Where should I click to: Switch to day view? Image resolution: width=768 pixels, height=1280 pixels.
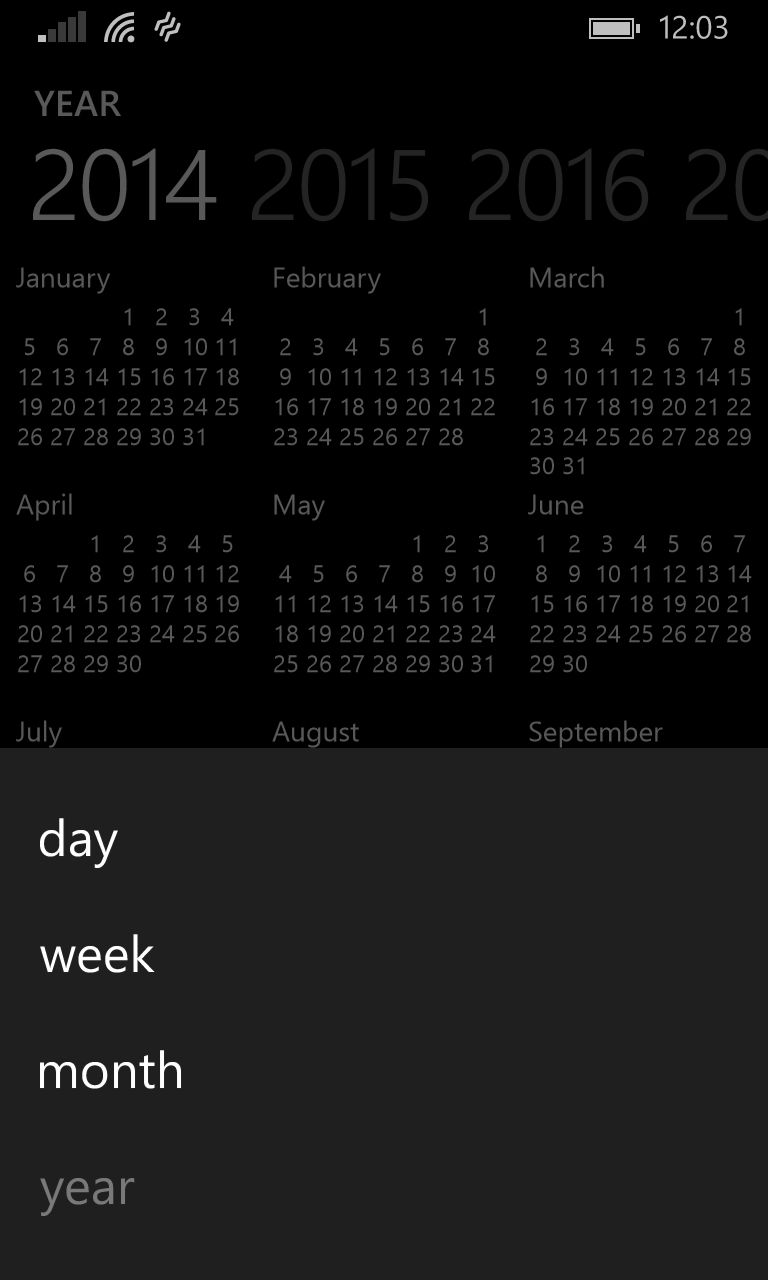77,840
